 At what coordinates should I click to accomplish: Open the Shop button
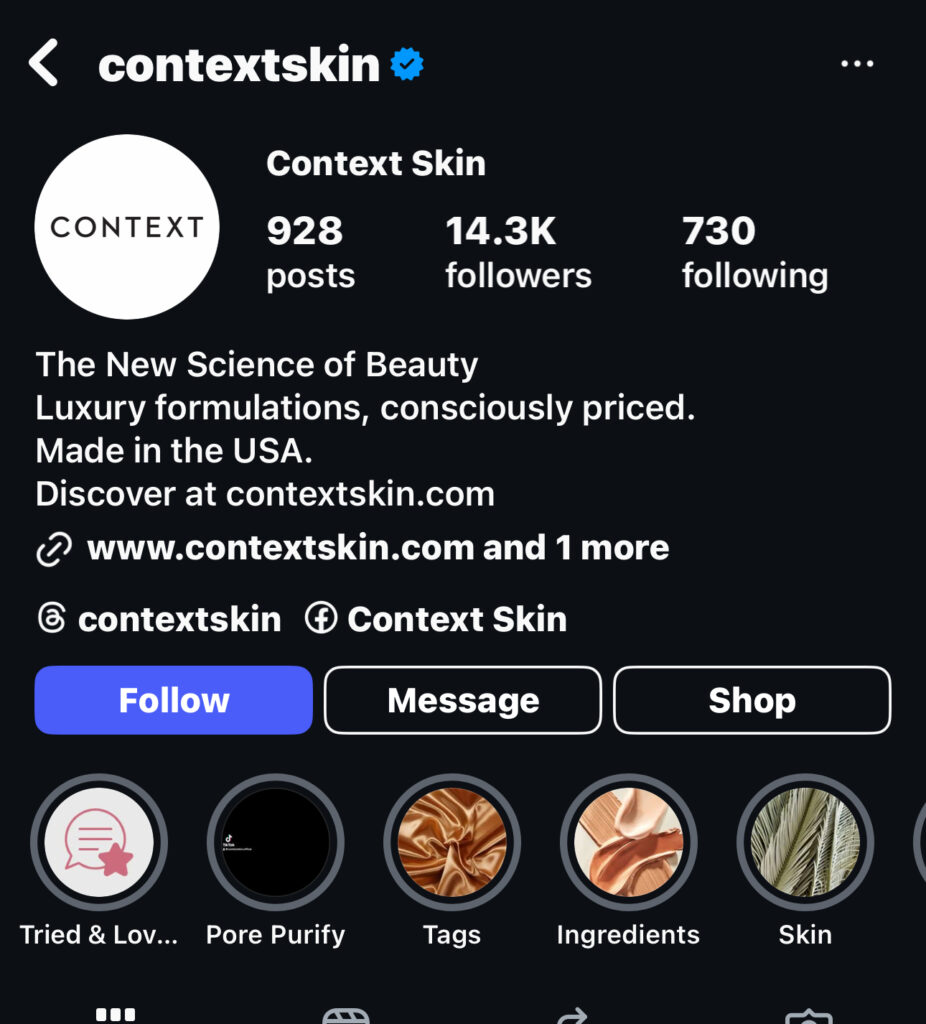click(752, 700)
